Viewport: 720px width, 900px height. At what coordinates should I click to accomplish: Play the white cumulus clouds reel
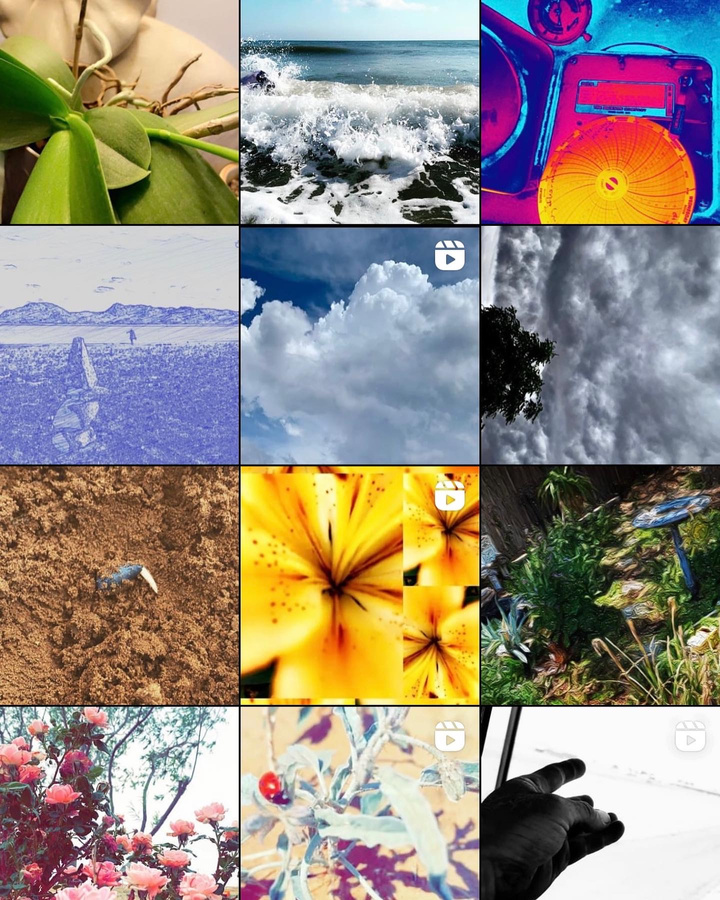[359, 345]
